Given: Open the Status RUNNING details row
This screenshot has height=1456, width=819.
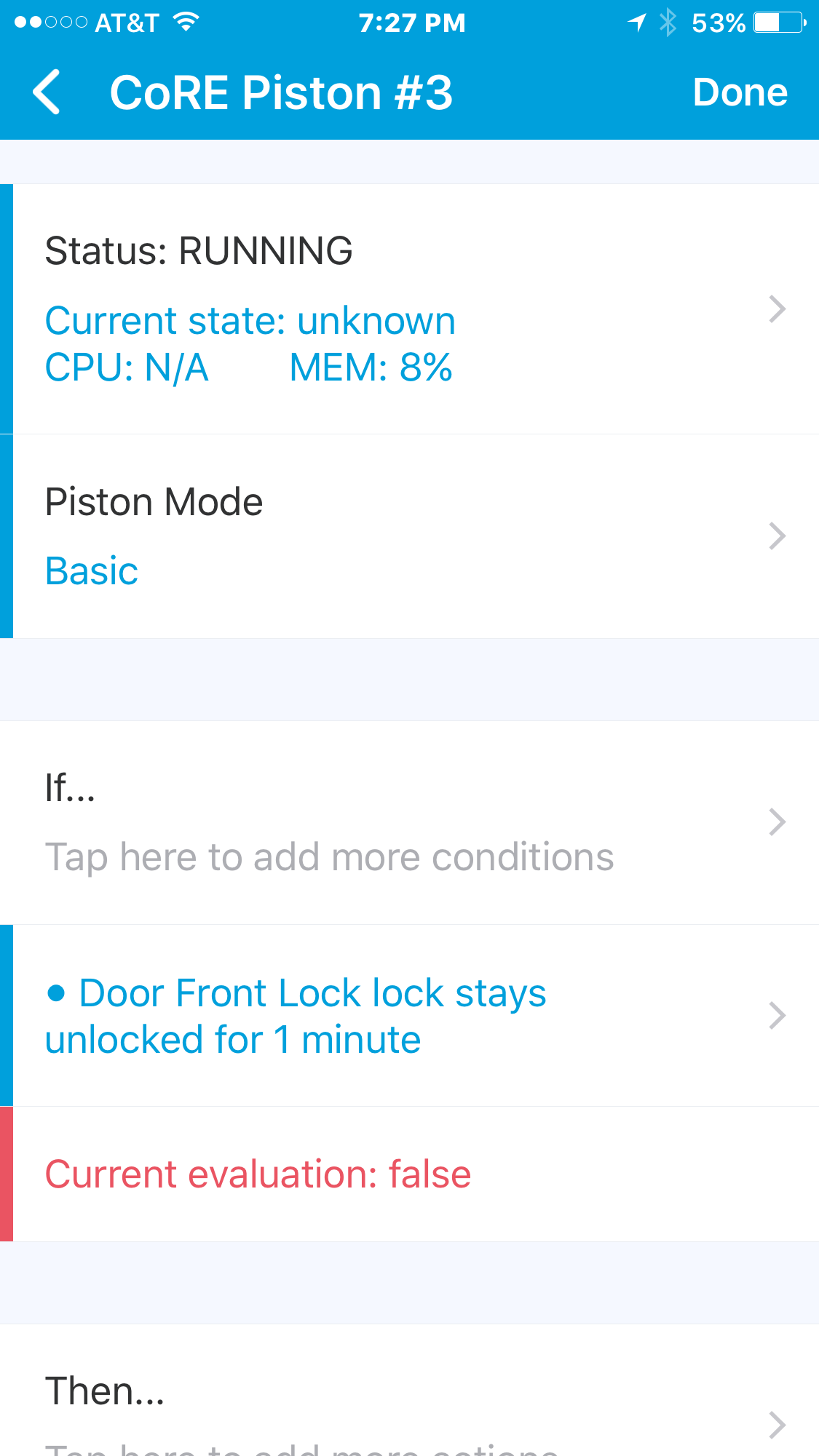Looking at the screenshot, I should [409, 309].
